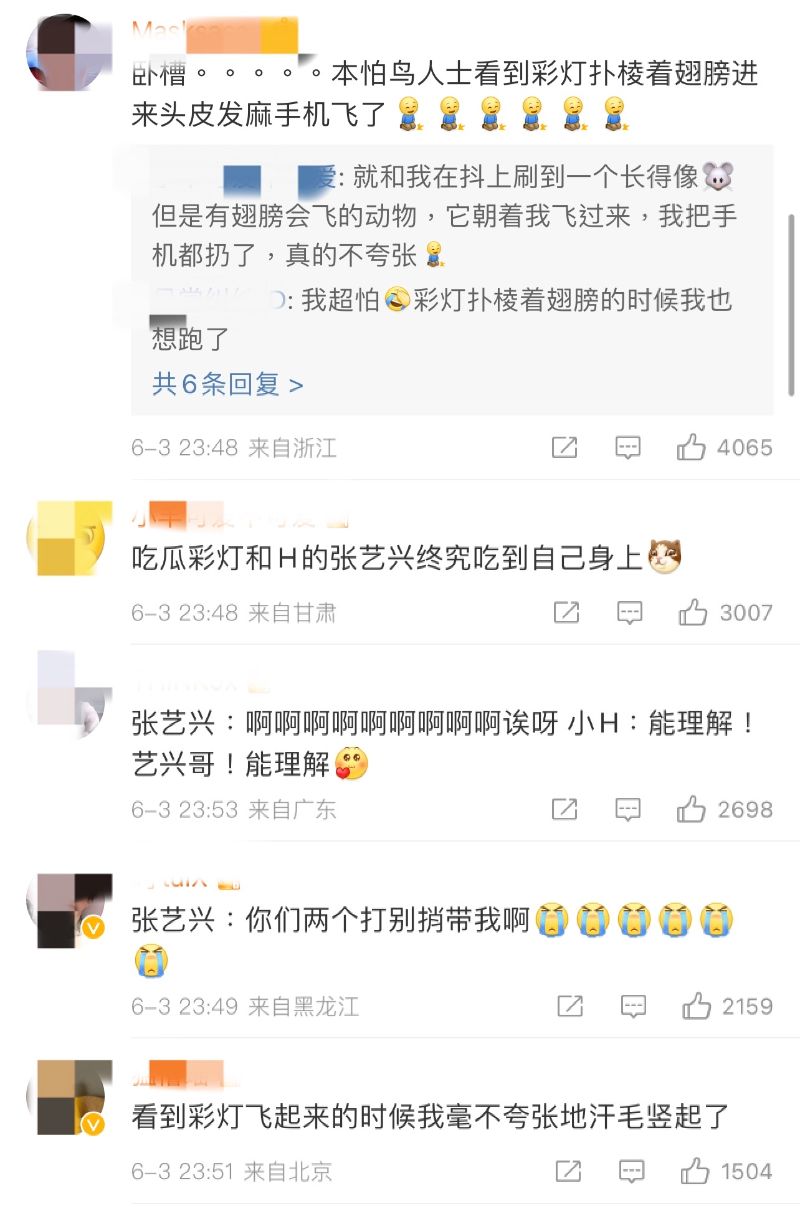
Task: Repost the comment from 甘肃
Action: [x=567, y=613]
